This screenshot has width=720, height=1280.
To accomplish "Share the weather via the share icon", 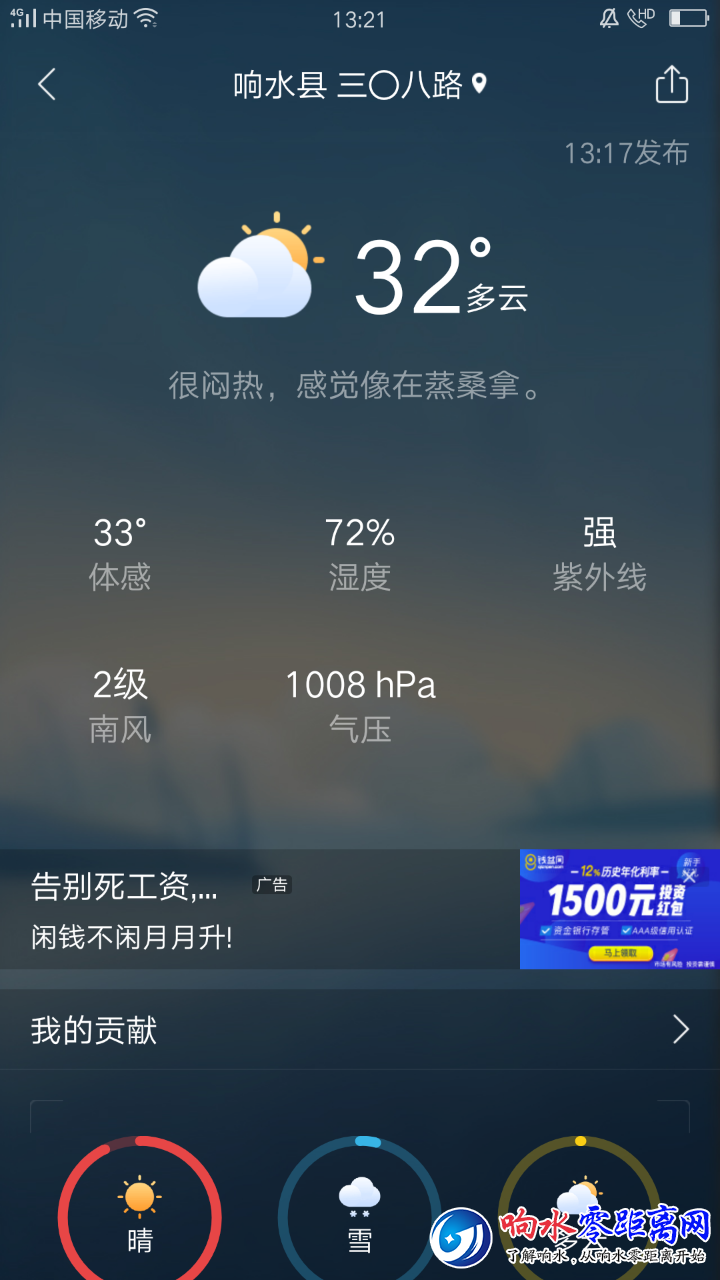I will [x=672, y=85].
